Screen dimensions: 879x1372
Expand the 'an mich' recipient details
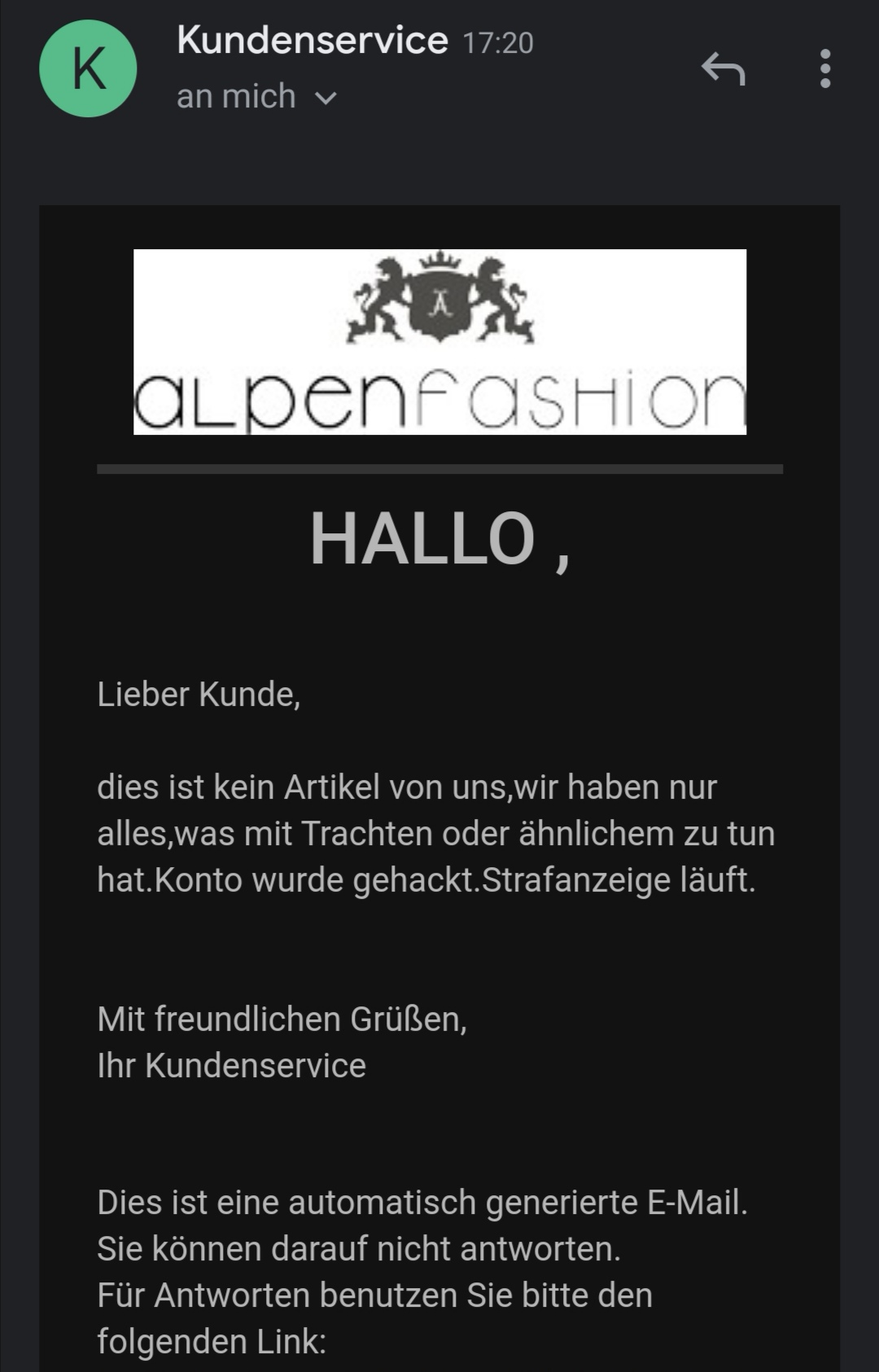[326, 99]
